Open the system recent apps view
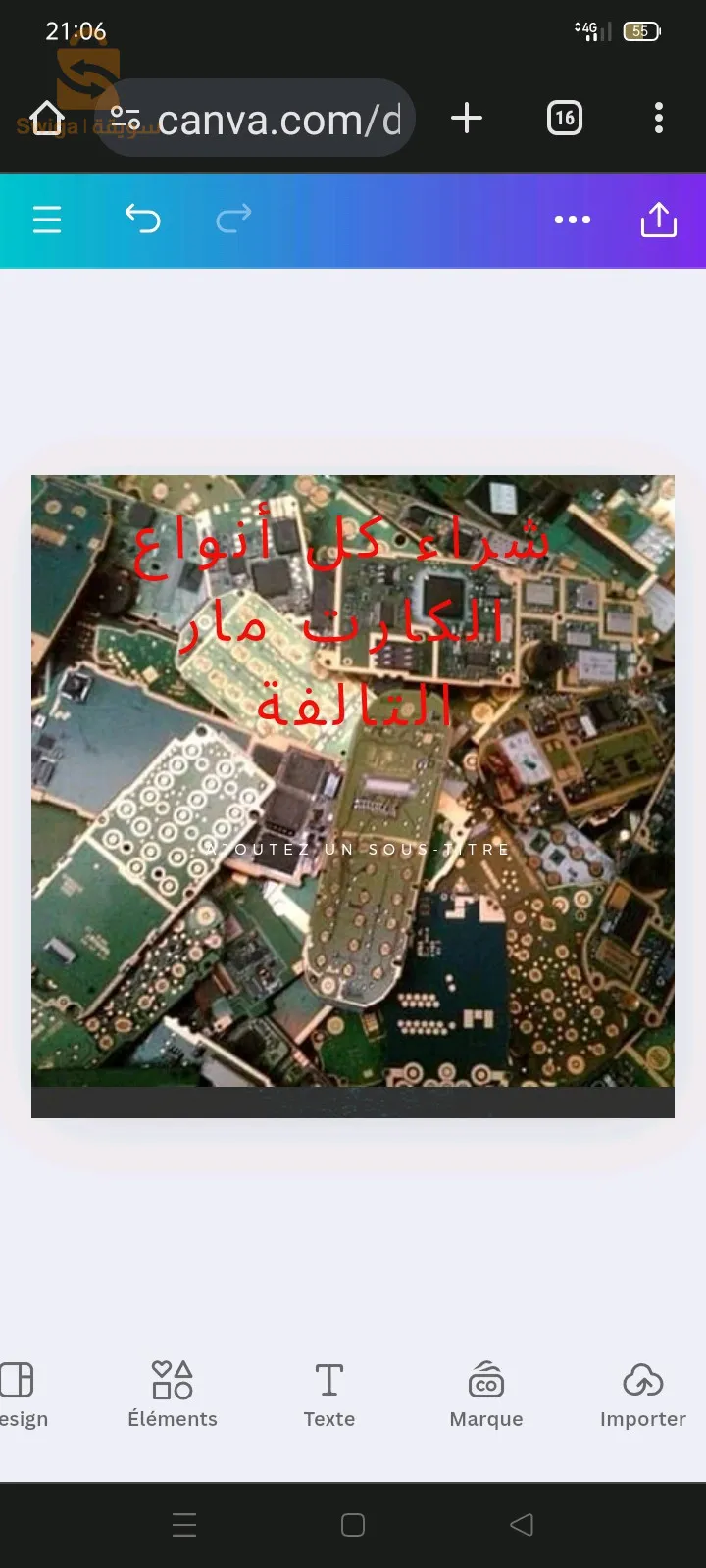 pyautogui.click(x=184, y=1524)
